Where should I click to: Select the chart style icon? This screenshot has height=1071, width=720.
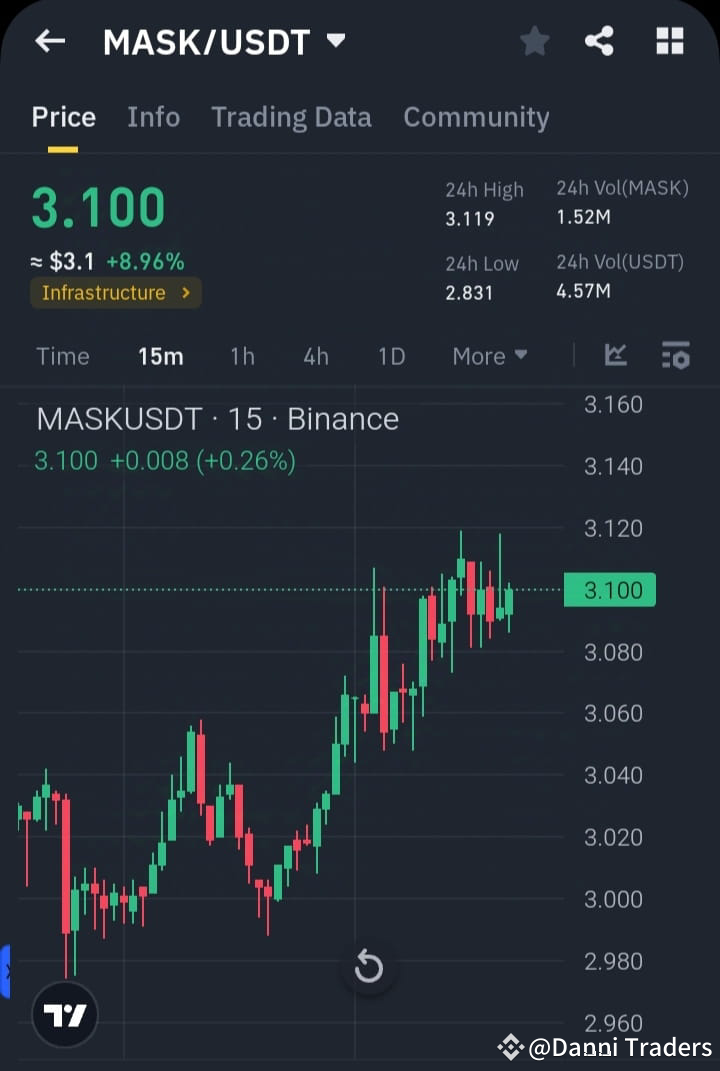(x=616, y=355)
